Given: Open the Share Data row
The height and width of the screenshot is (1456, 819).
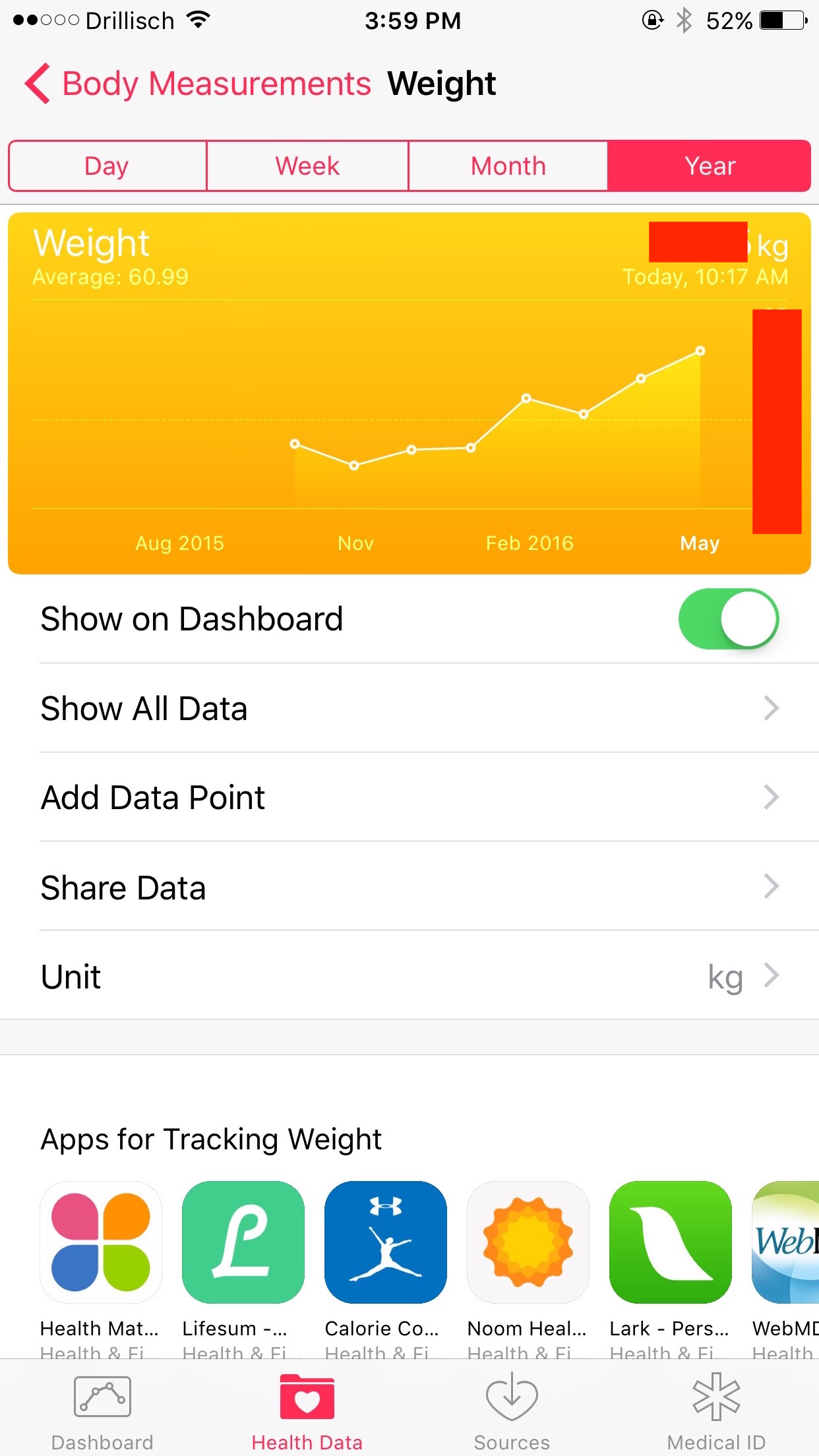Looking at the screenshot, I should coord(409,886).
